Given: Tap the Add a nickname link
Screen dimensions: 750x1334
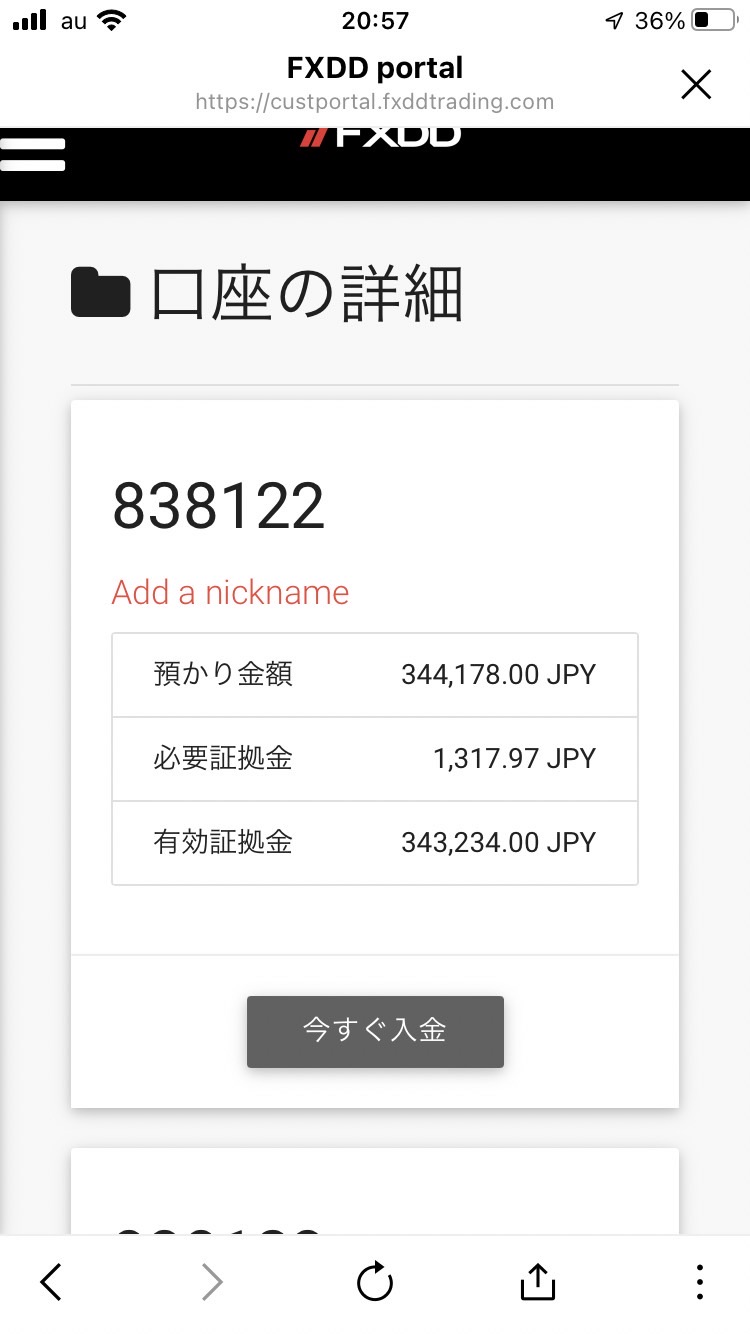Looking at the screenshot, I should pyautogui.click(x=230, y=592).
